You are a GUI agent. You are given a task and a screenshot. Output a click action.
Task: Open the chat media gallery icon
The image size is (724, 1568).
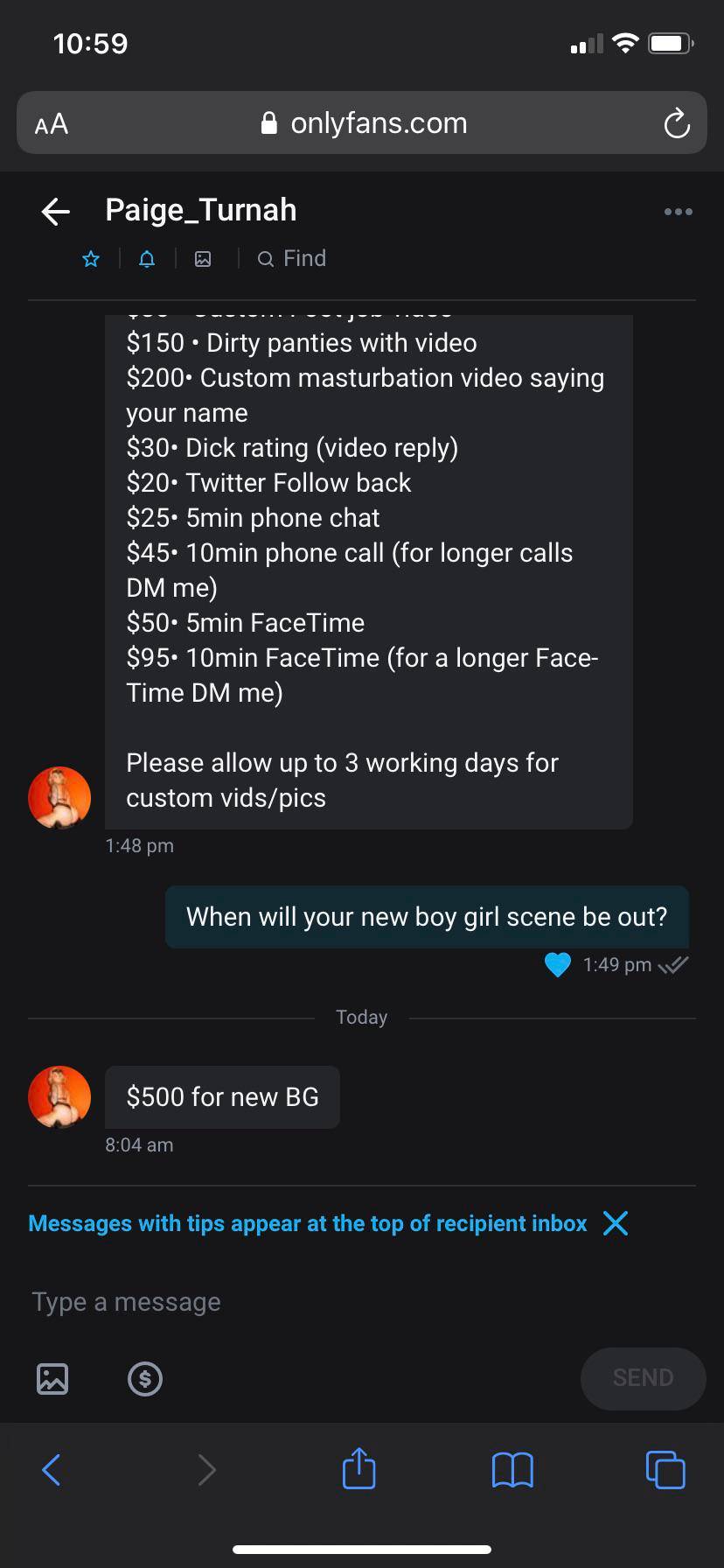(203, 259)
